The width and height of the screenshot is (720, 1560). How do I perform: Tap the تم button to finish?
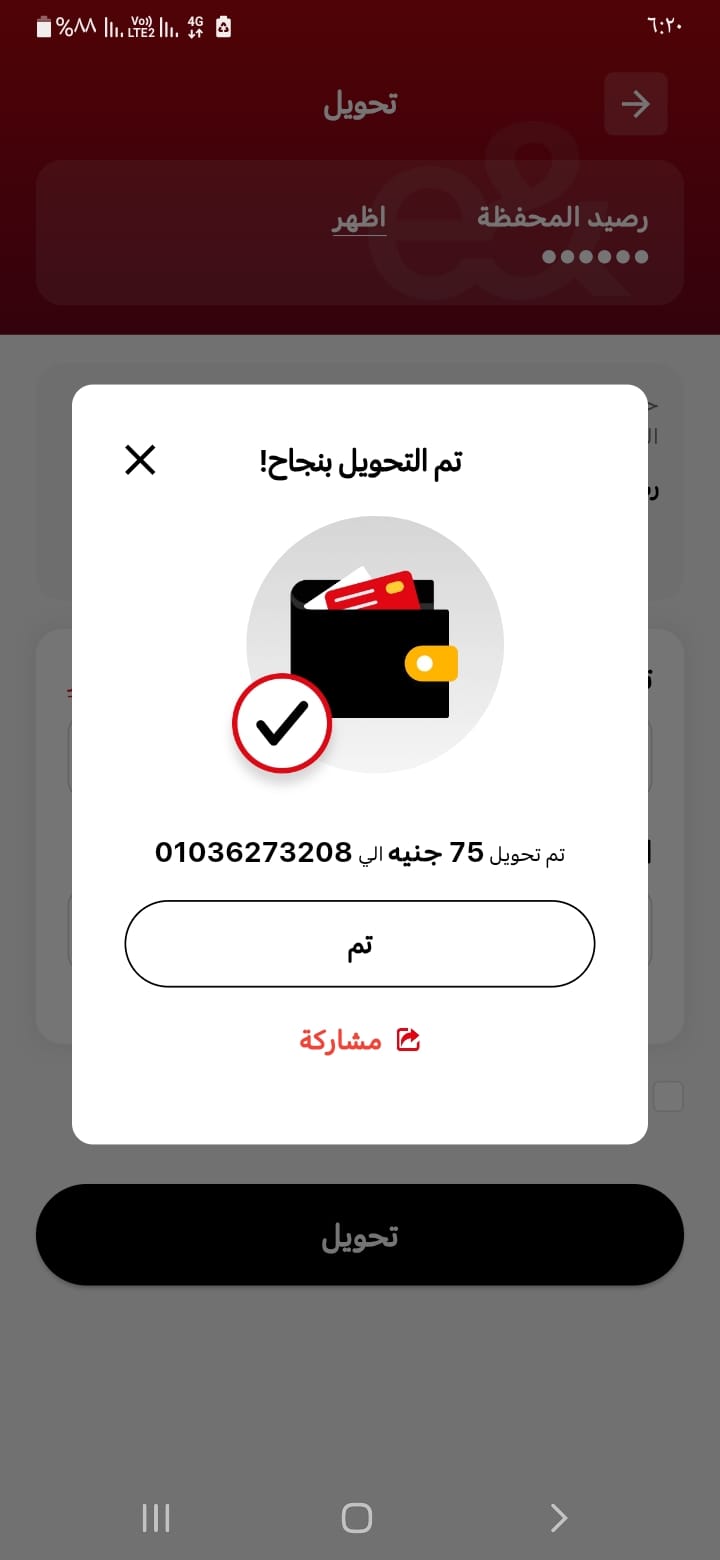360,944
